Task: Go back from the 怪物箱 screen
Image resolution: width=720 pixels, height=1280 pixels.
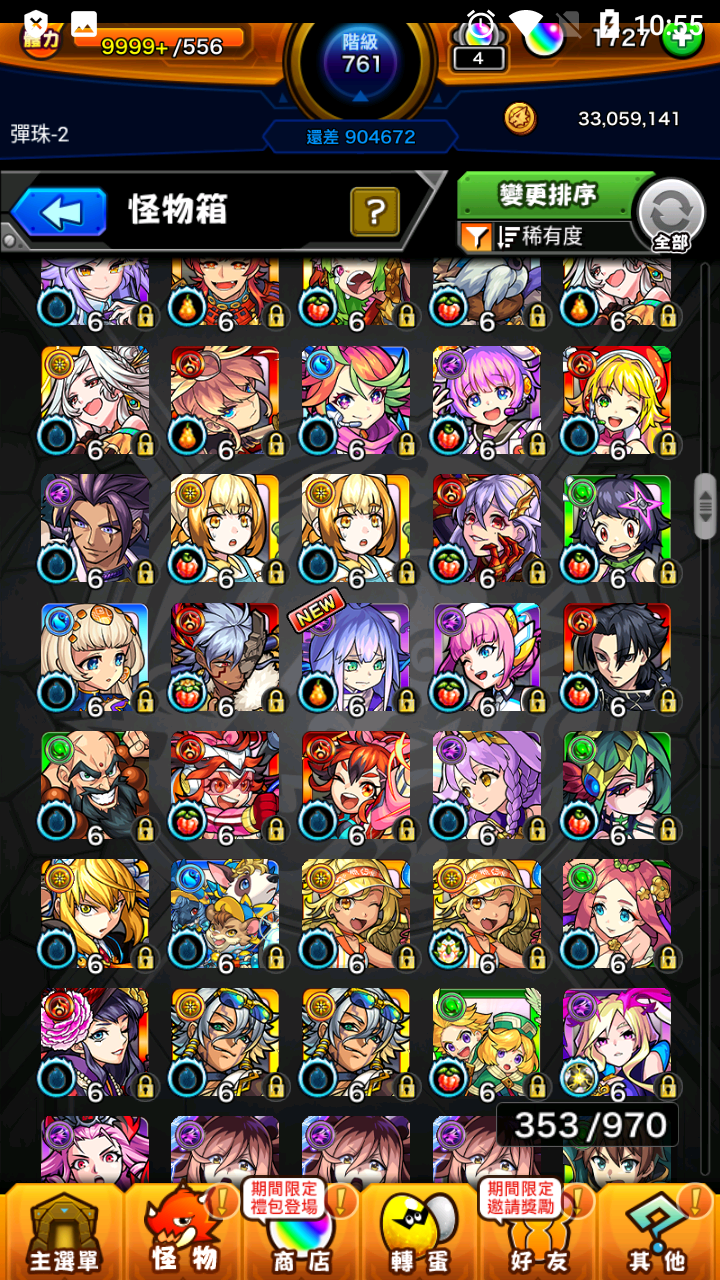Action: (x=60, y=211)
